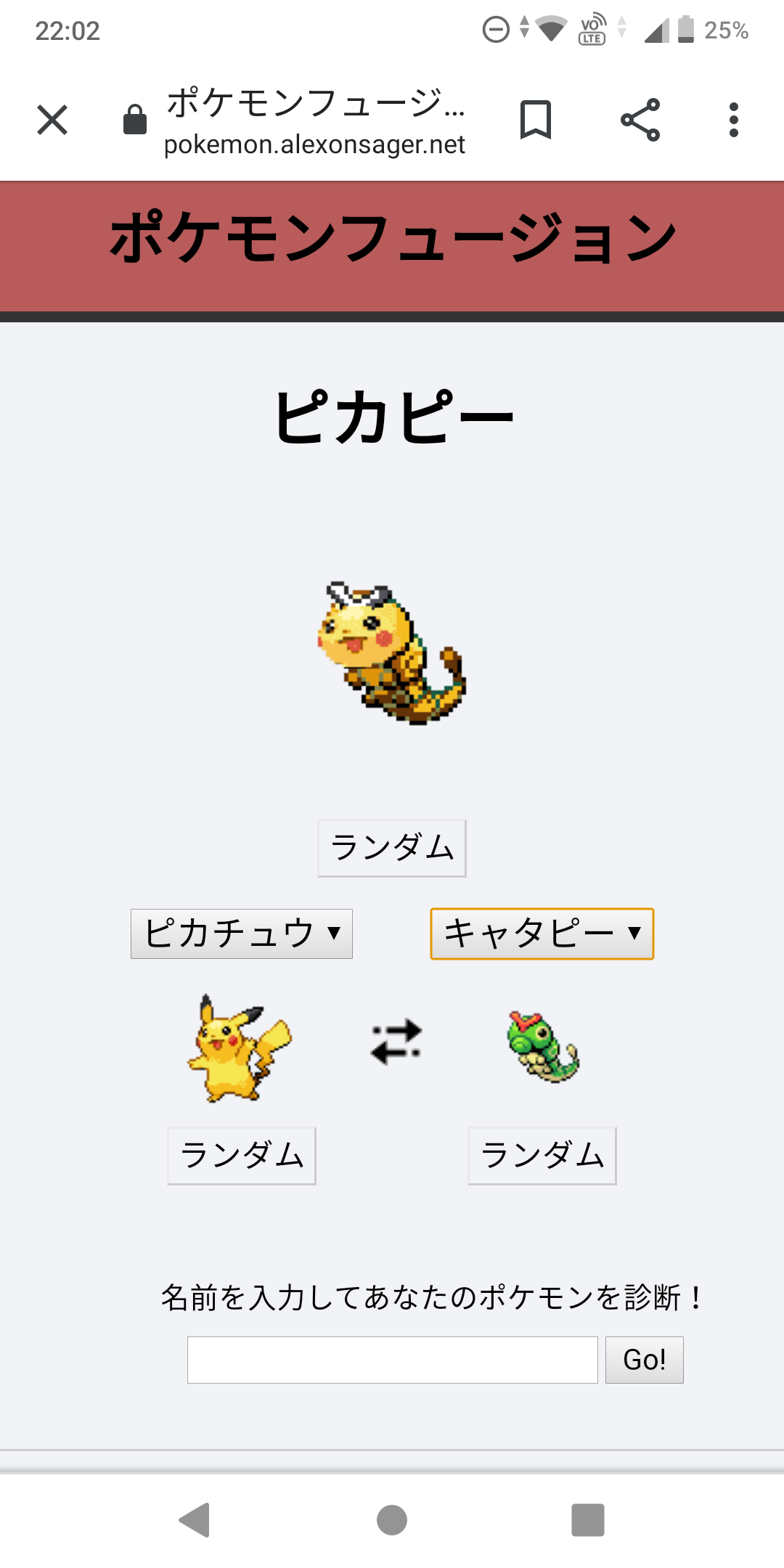This screenshot has width=784, height=1568.
Task: Tap the fused ピカピー sprite image
Action: 392,653
